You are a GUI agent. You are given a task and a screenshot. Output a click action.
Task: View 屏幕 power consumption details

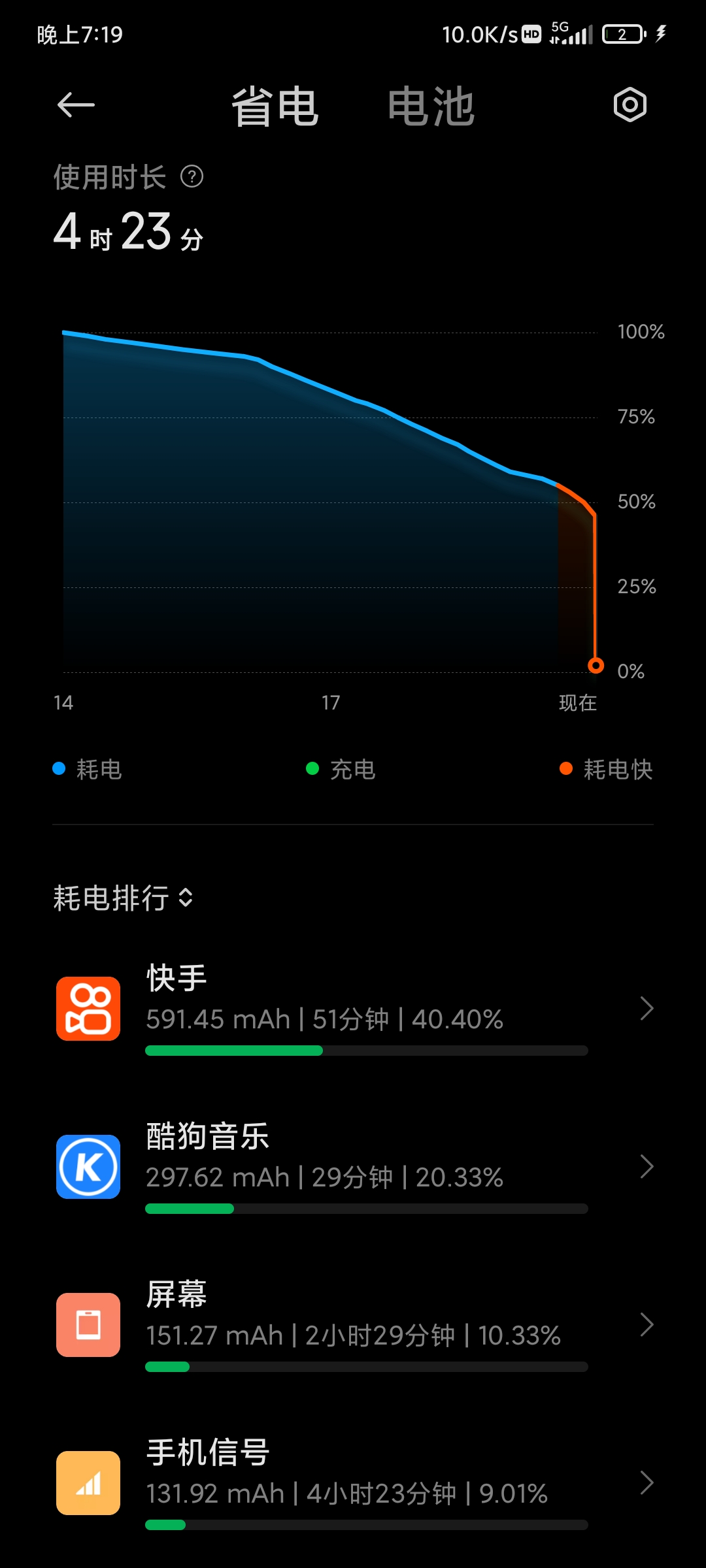click(353, 1325)
